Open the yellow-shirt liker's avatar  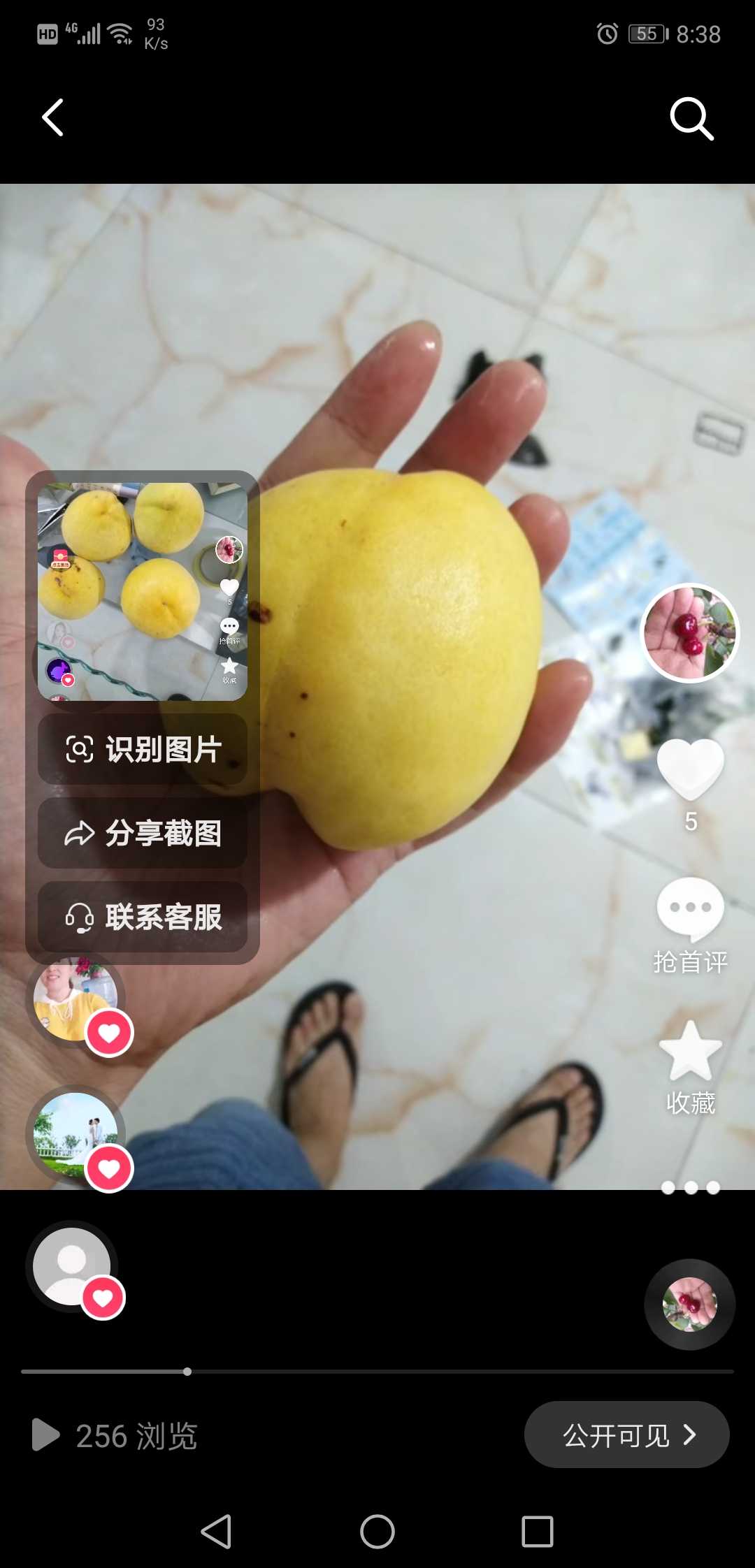(75, 999)
